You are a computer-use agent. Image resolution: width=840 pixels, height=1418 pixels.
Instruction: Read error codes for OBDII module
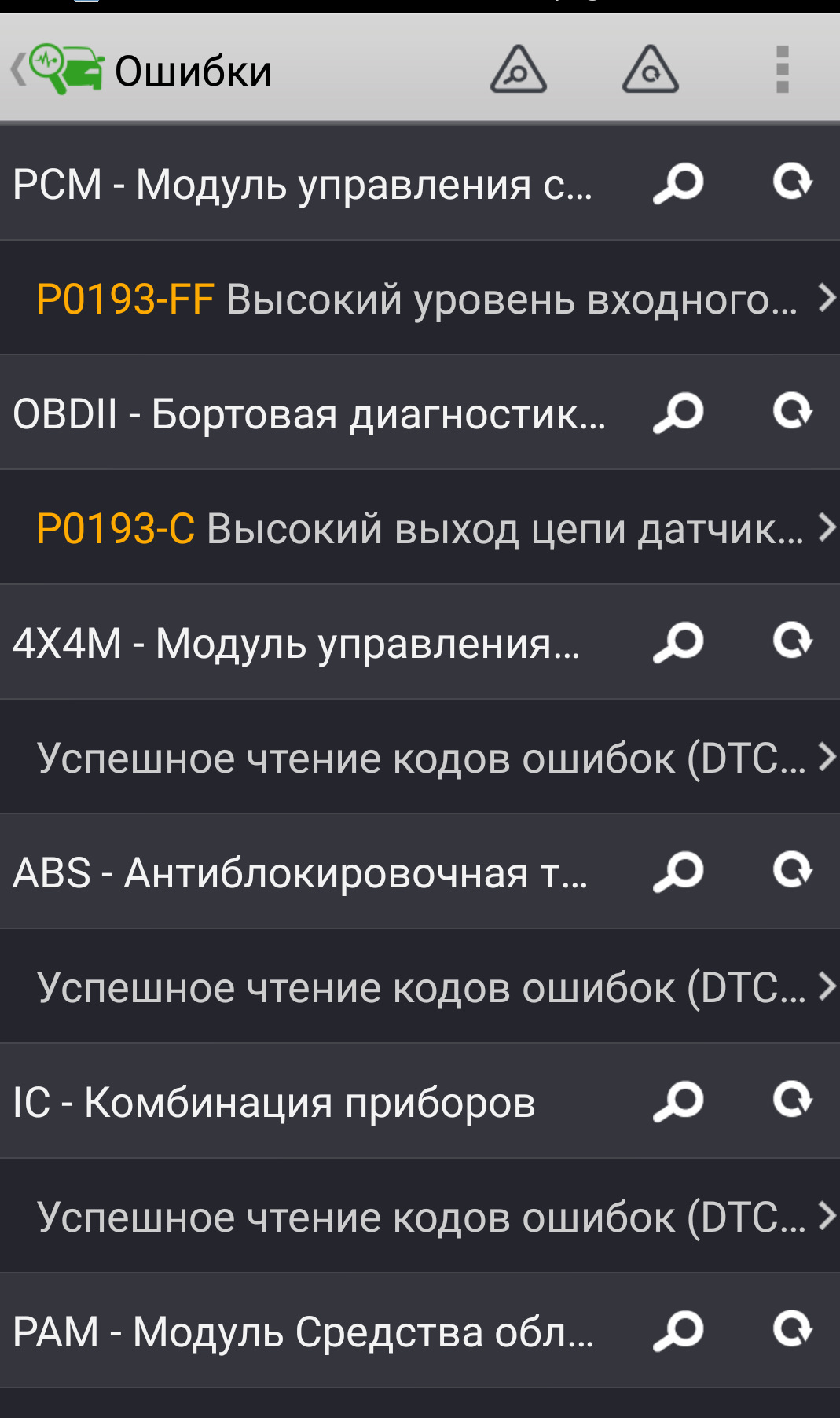pos(678,413)
